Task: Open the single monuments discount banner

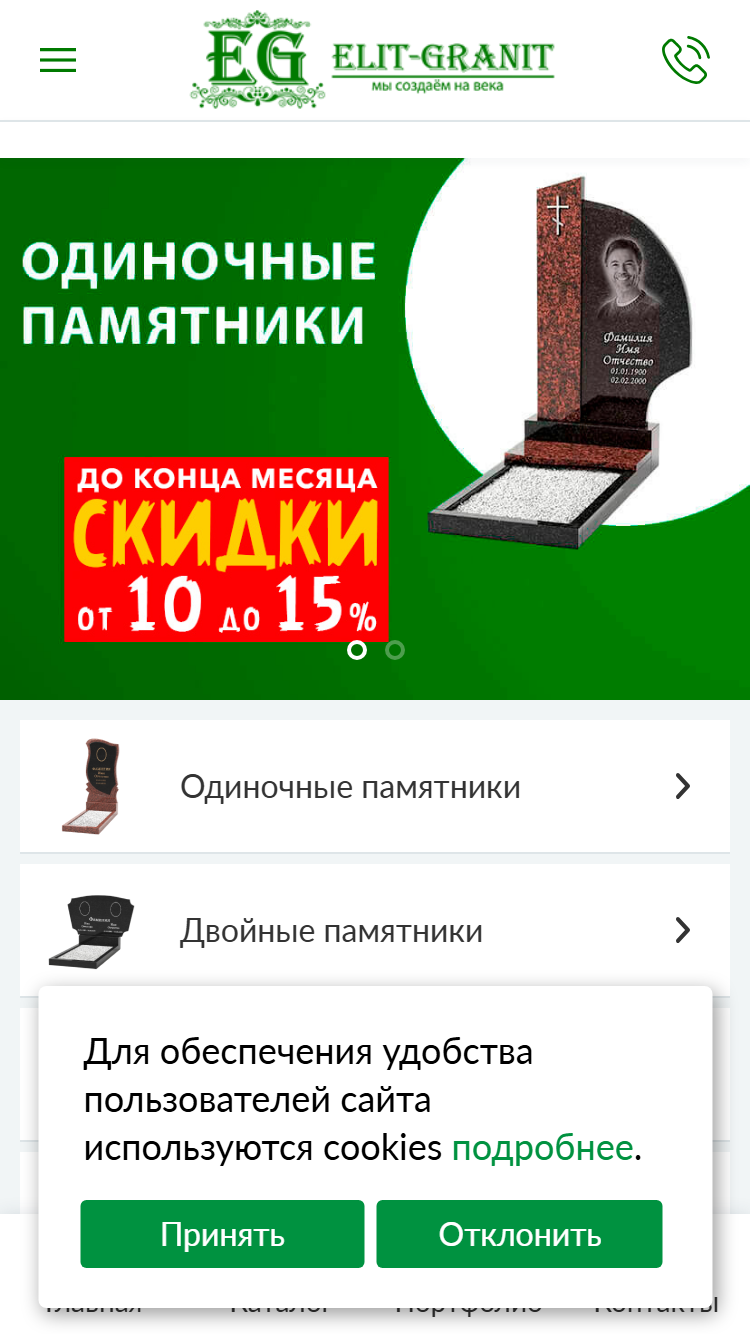Action: pyautogui.click(x=375, y=429)
